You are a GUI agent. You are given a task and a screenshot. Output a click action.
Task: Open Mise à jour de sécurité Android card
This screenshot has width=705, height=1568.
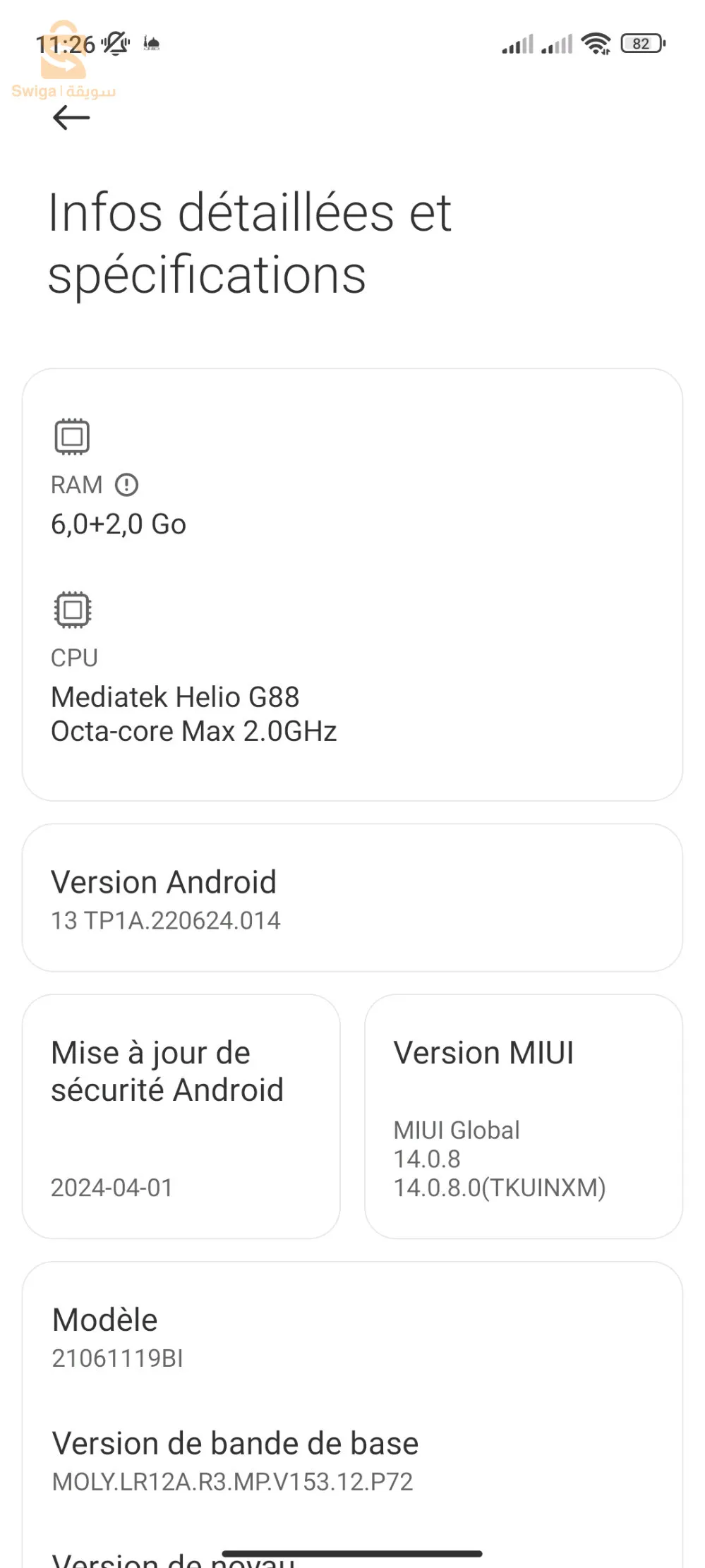[x=181, y=1116]
